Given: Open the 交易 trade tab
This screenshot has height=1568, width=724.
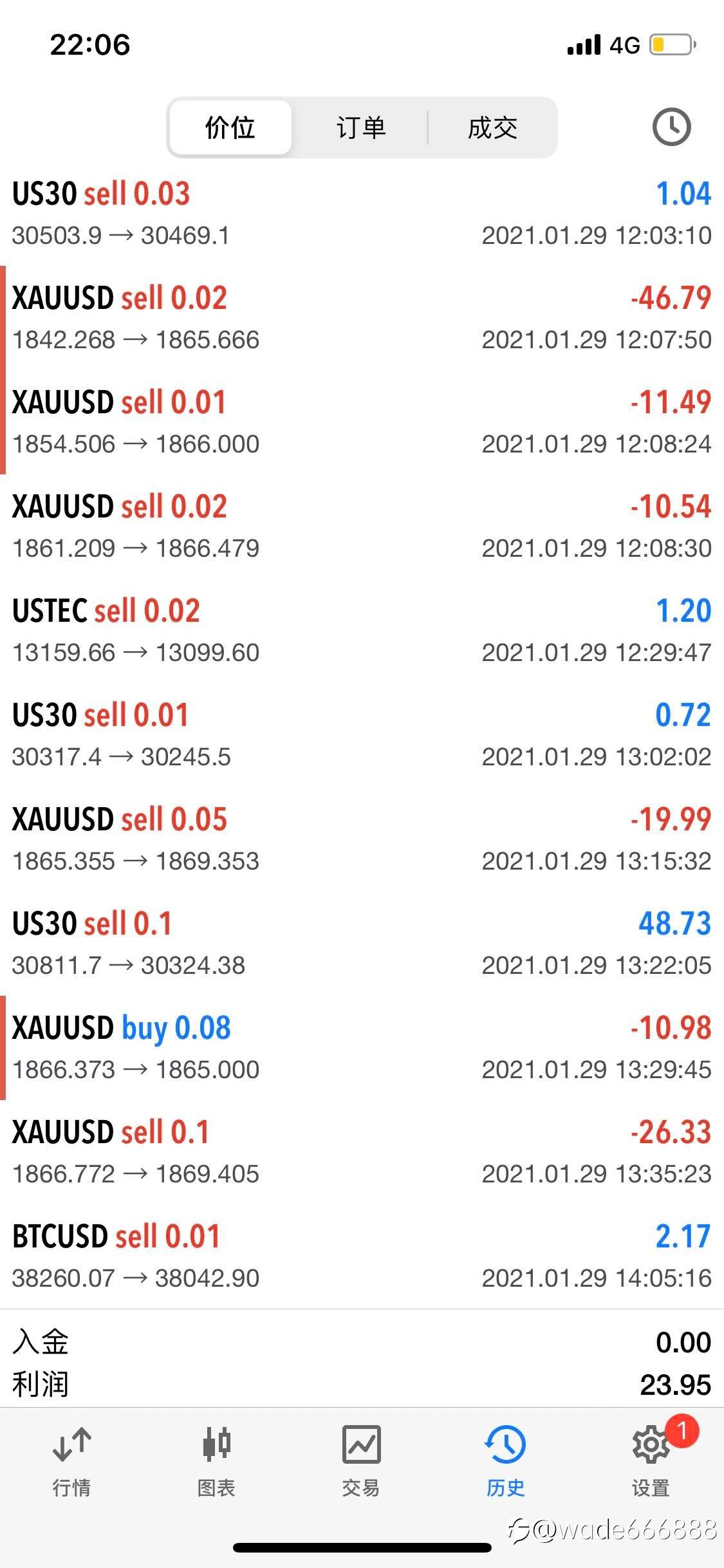Looking at the screenshot, I should coord(361,1461).
